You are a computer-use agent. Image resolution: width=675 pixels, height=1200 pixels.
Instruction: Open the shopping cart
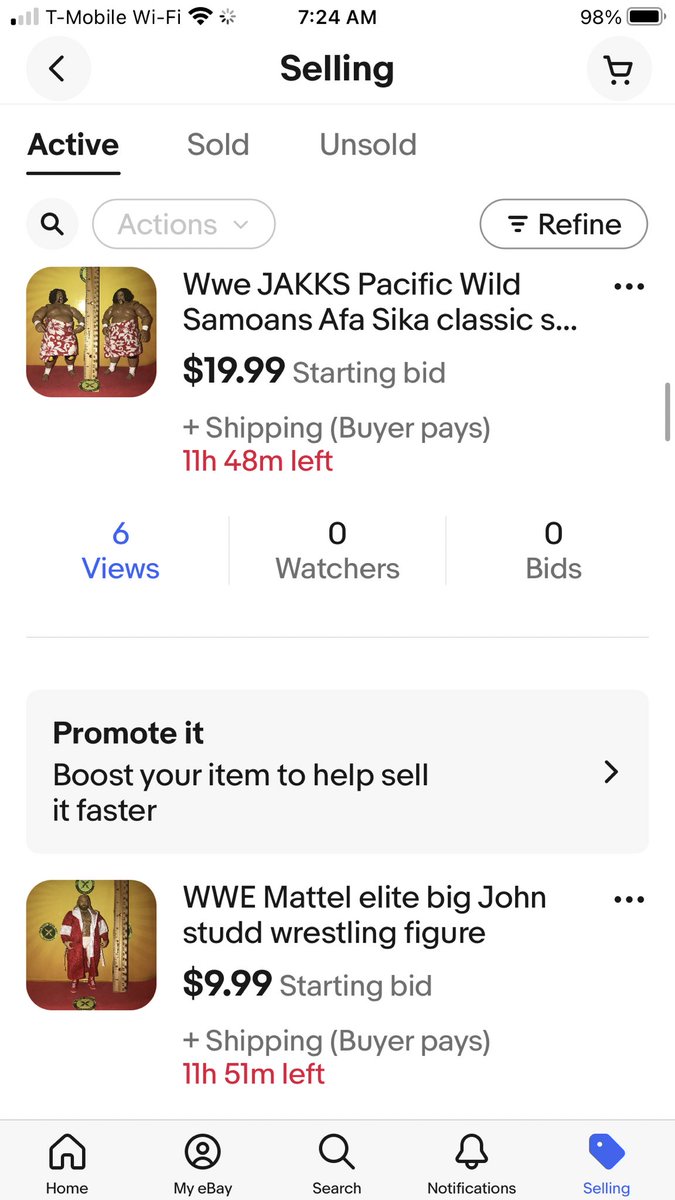619,69
